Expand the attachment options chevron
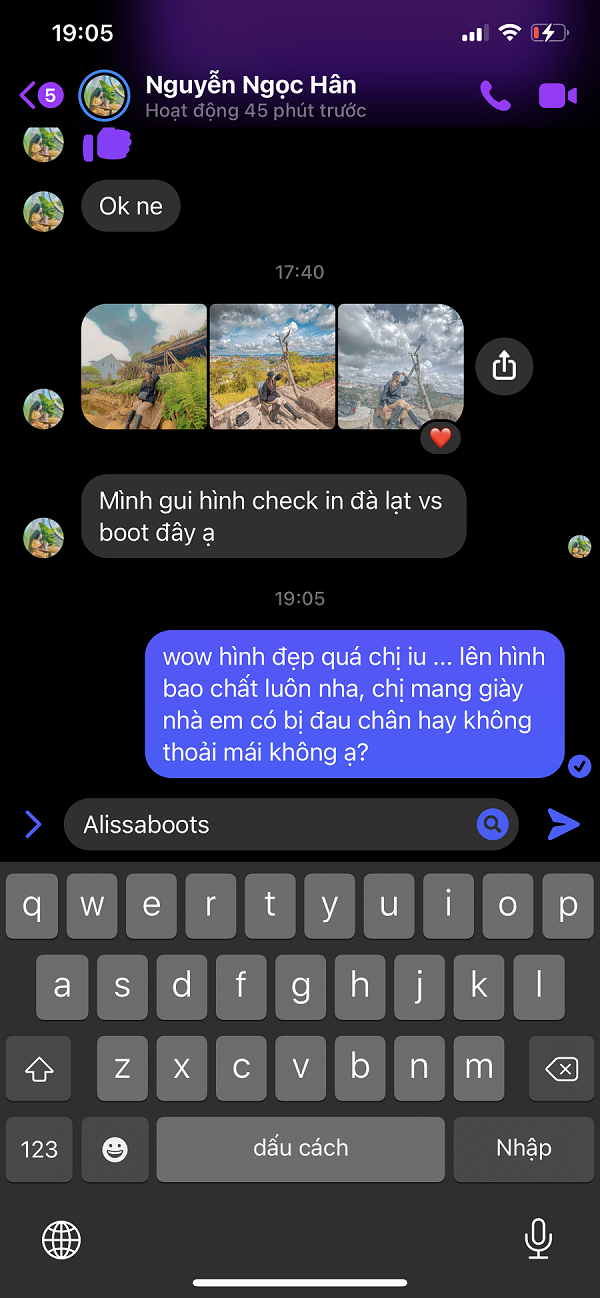600x1298 pixels. click(x=33, y=824)
